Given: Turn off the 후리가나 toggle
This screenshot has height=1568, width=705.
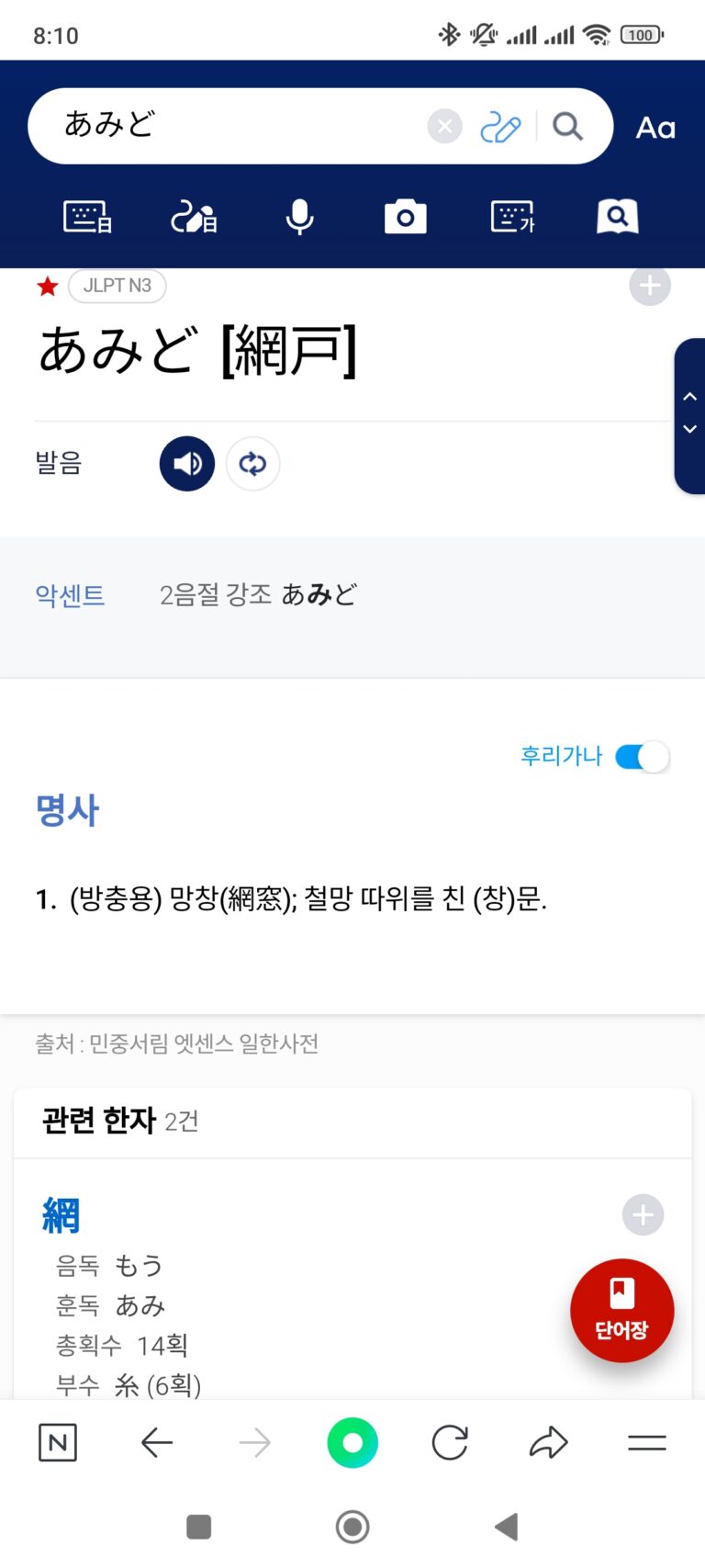Looking at the screenshot, I should point(643,757).
